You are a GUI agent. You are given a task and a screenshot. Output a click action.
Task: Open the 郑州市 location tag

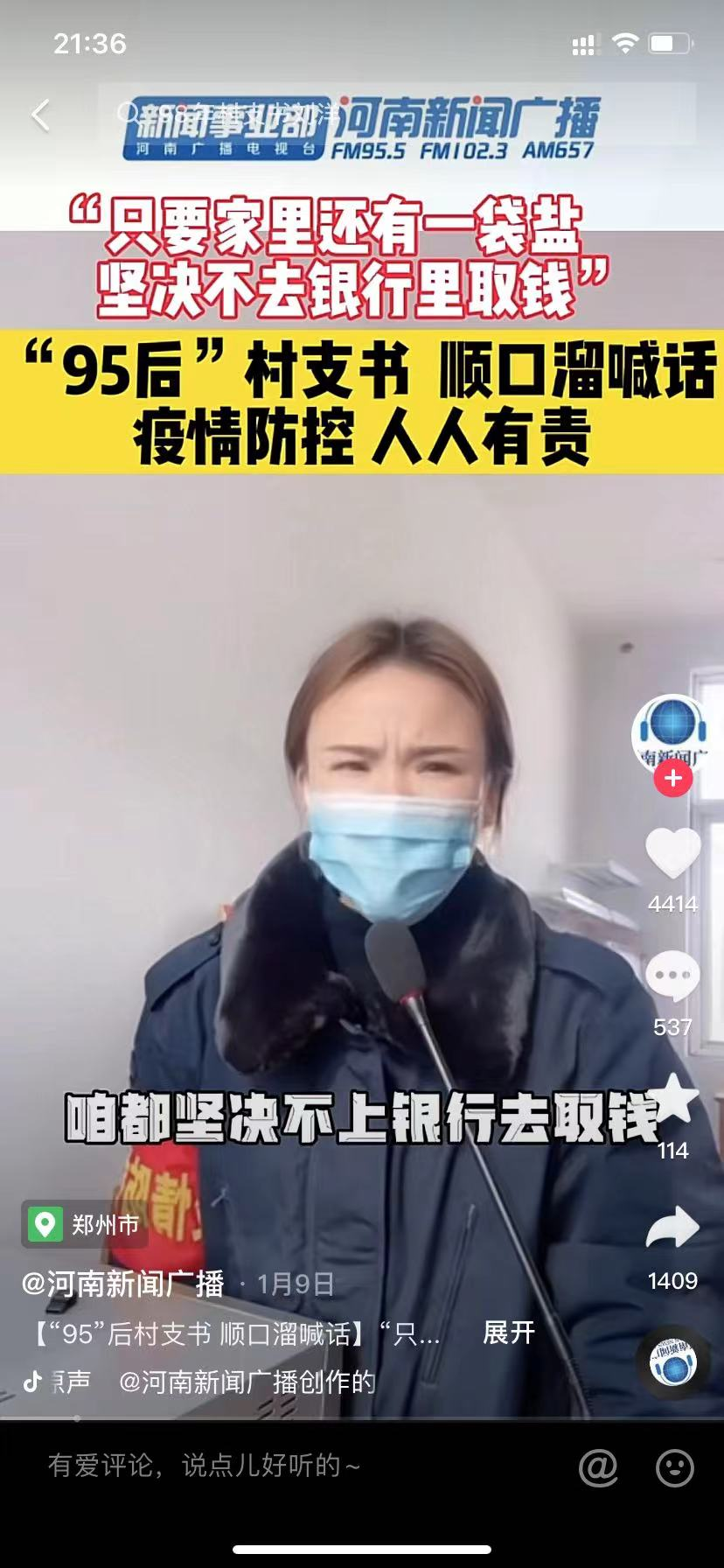[x=86, y=1224]
